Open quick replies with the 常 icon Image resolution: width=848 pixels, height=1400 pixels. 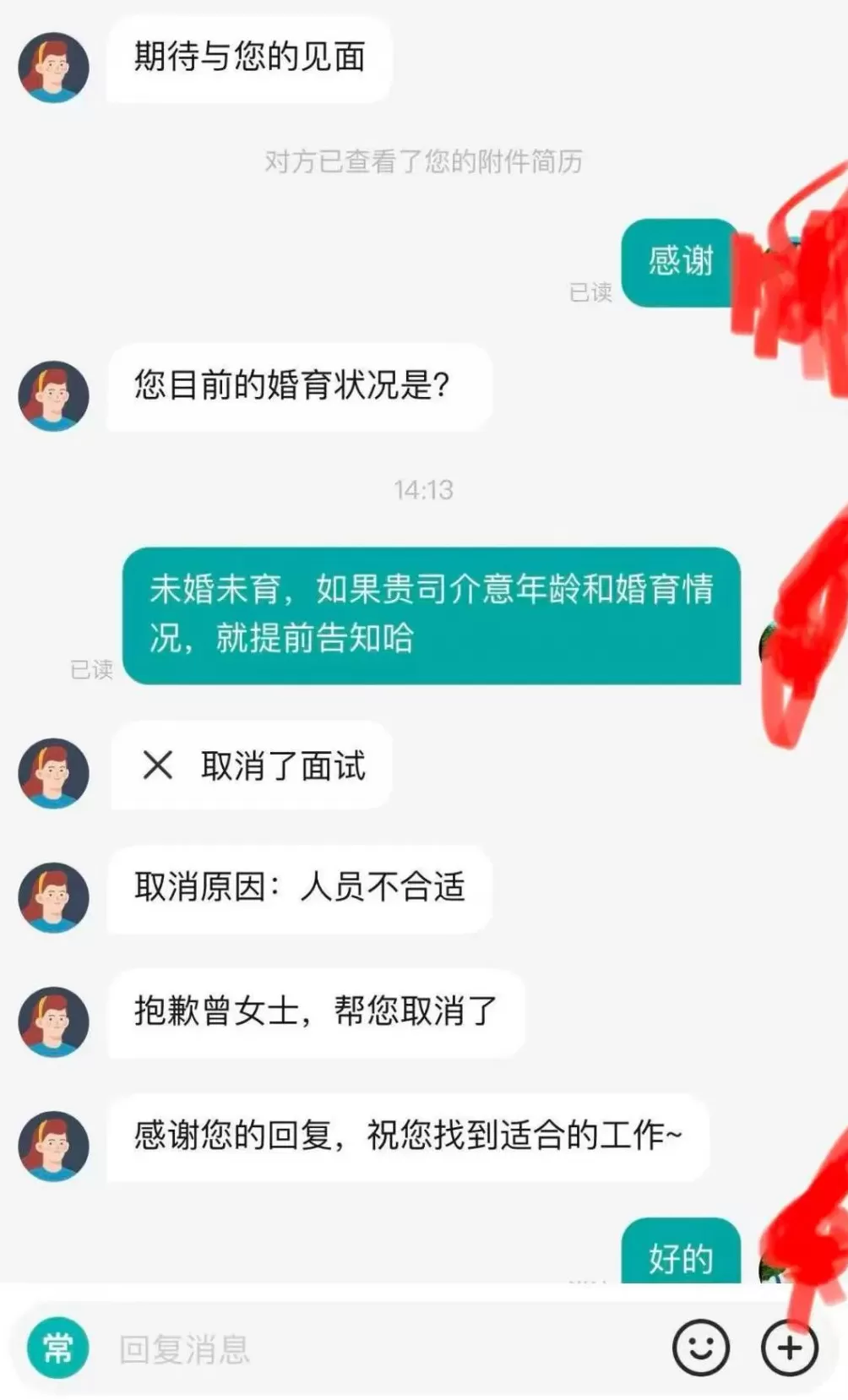(x=56, y=1348)
